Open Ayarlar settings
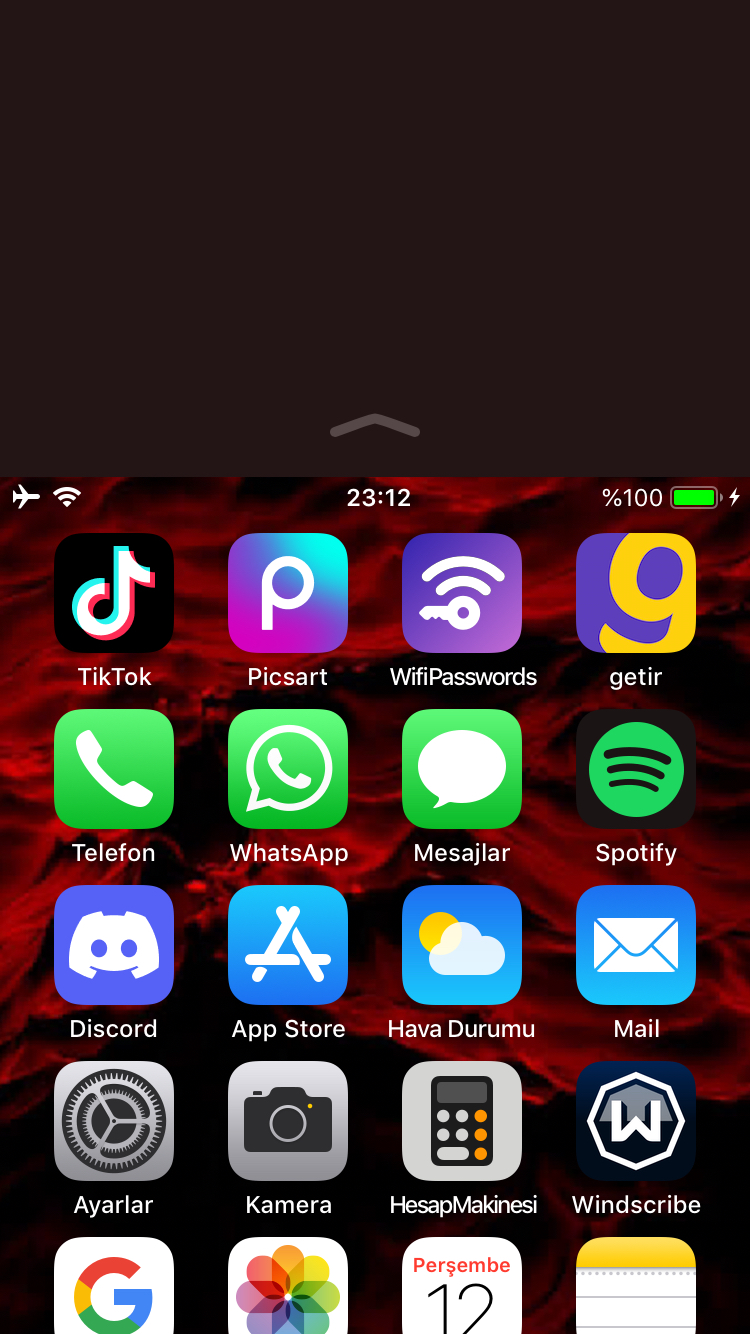 click(x=114, y=1121)
